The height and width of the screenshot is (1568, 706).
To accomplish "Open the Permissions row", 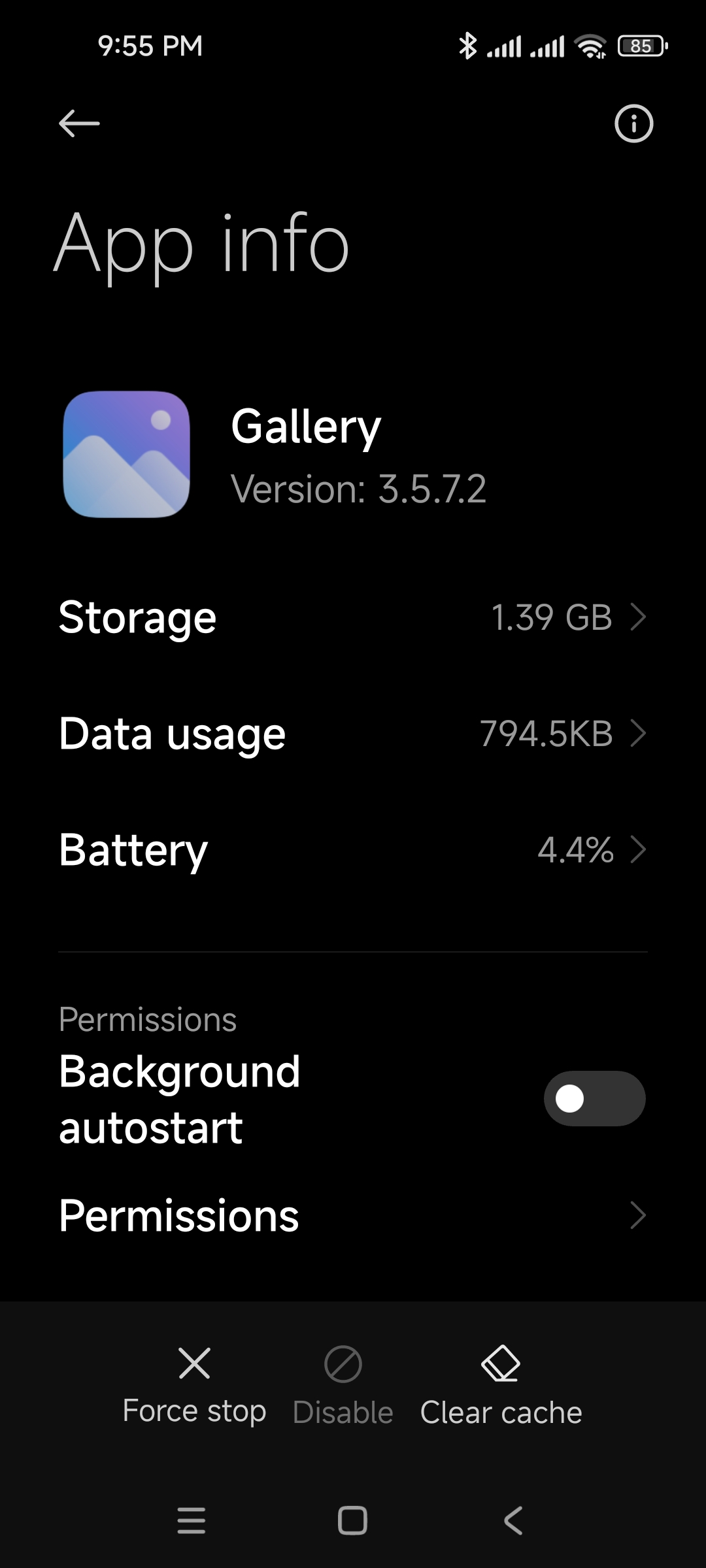I will coord(353,1216).
